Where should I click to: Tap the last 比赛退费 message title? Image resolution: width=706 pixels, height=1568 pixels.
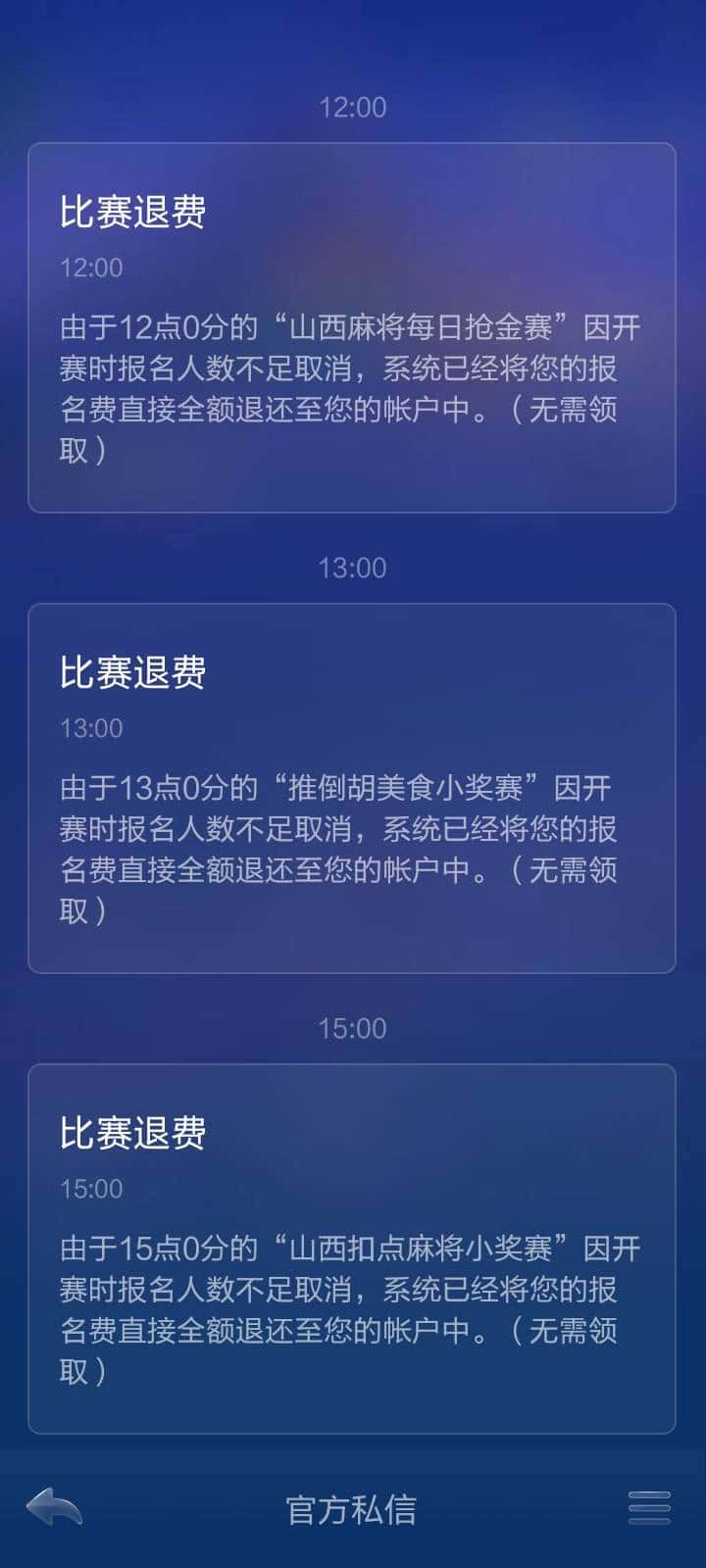click(x=130, y=1130)
